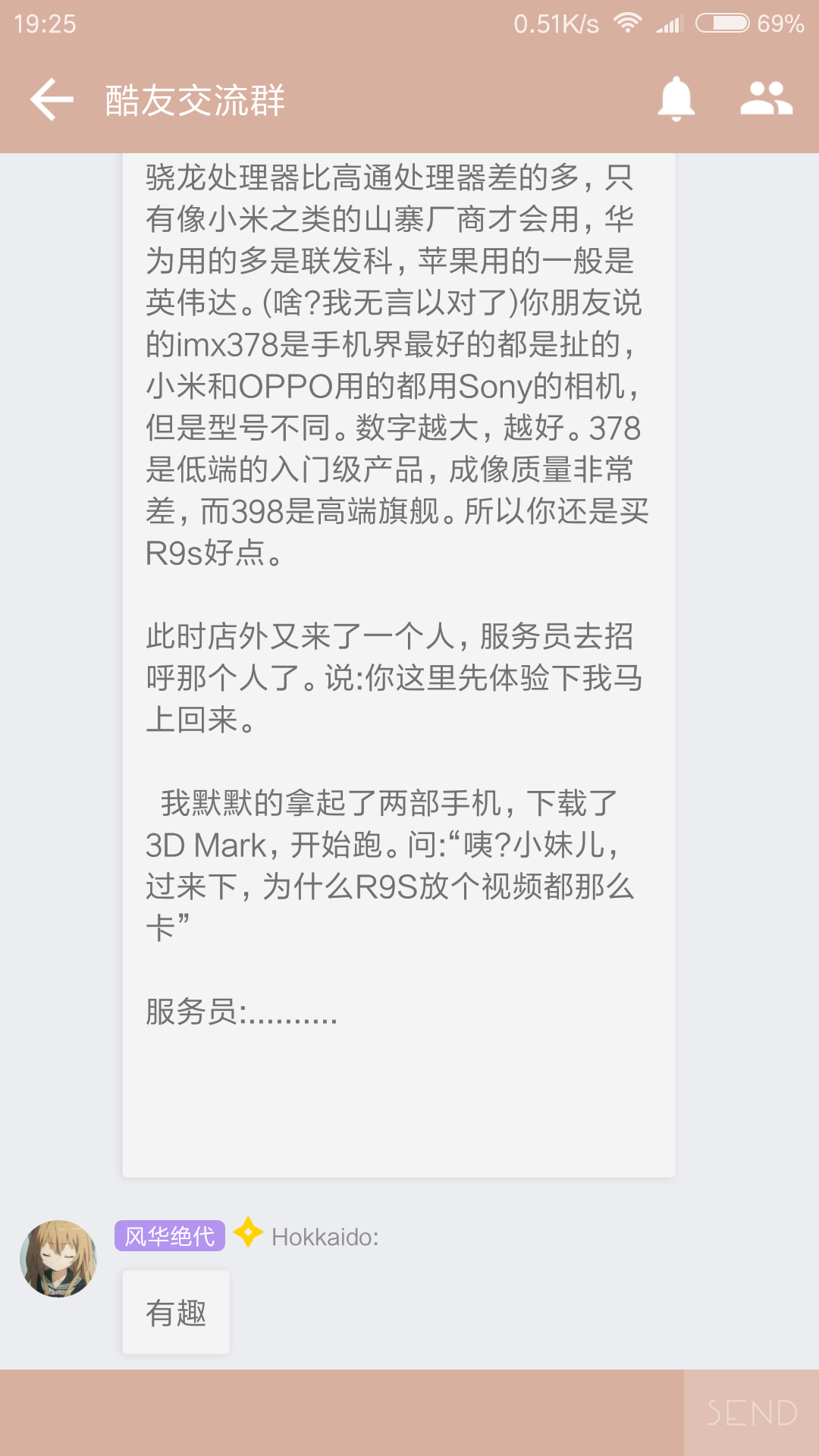The width and height of the screenshot is (819, 1456).
Task: Tap Hokkaido's 有趣 message bubble
Action: pos(176,1313)
